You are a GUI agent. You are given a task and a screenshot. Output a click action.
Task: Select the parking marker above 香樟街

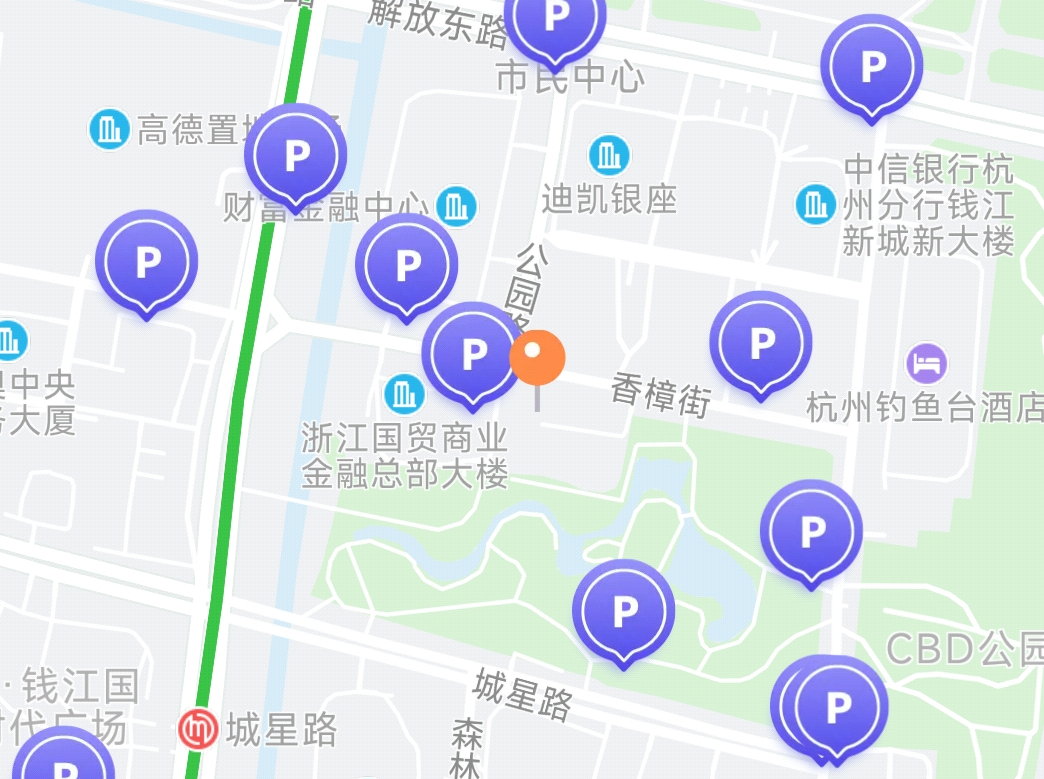pos(761,343)
